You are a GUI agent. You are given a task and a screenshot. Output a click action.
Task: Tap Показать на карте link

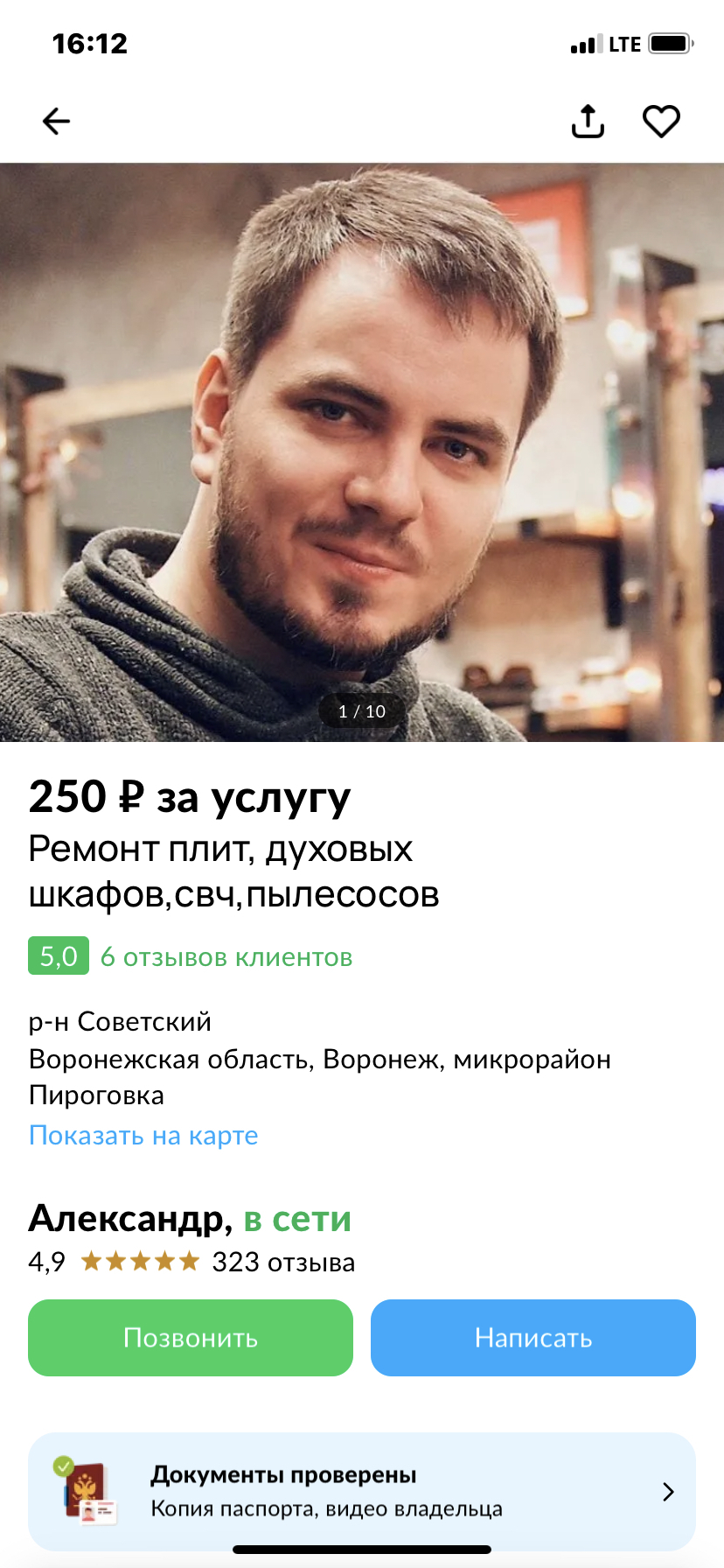pyautogui.click(x=143, y=1135)
